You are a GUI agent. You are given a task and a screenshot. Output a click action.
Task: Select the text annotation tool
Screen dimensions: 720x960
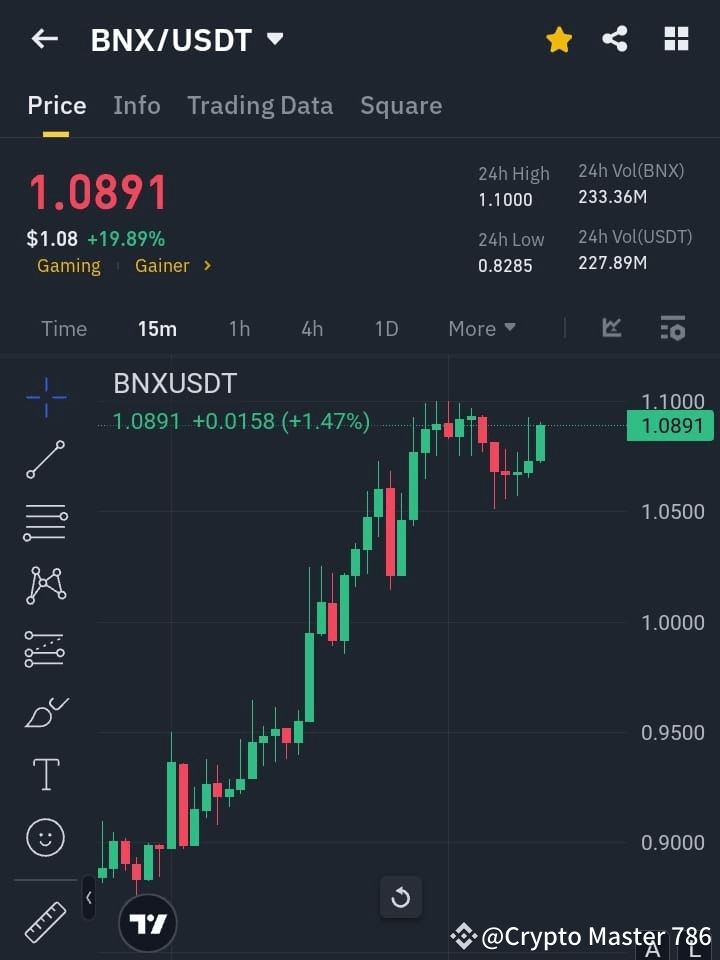tap(44, 774)
